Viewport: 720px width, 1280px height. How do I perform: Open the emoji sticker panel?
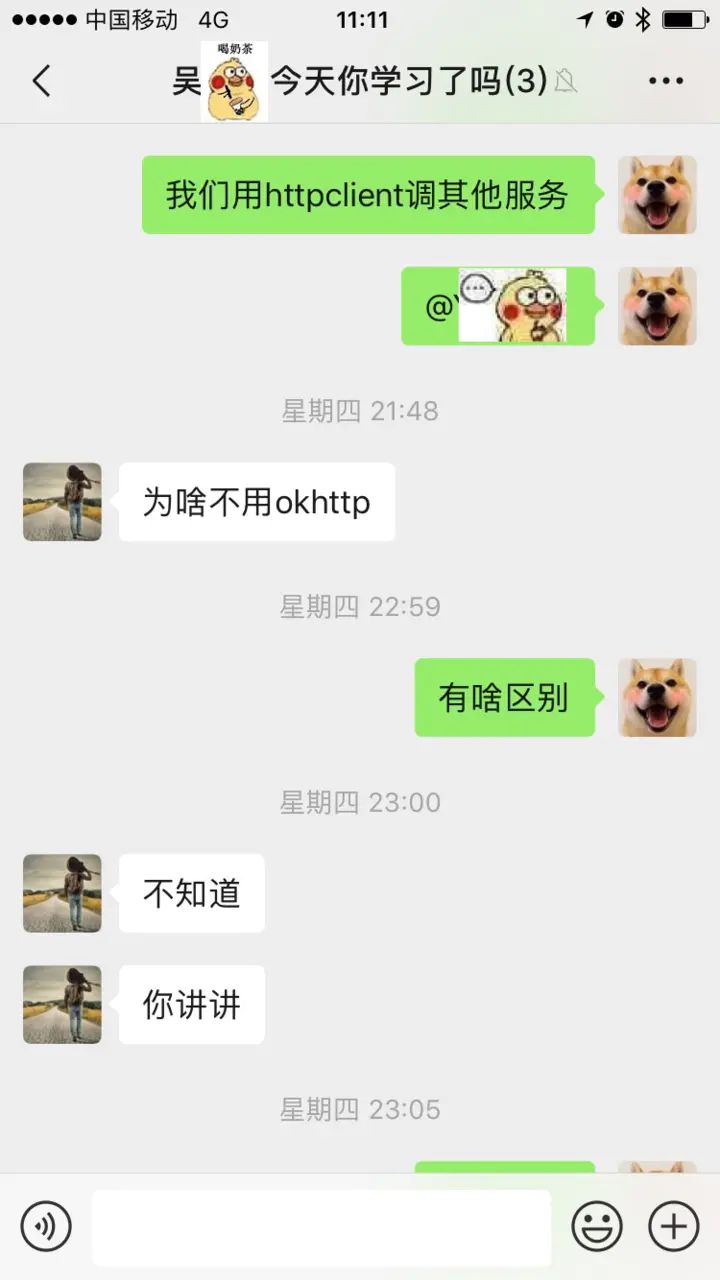597,1226
